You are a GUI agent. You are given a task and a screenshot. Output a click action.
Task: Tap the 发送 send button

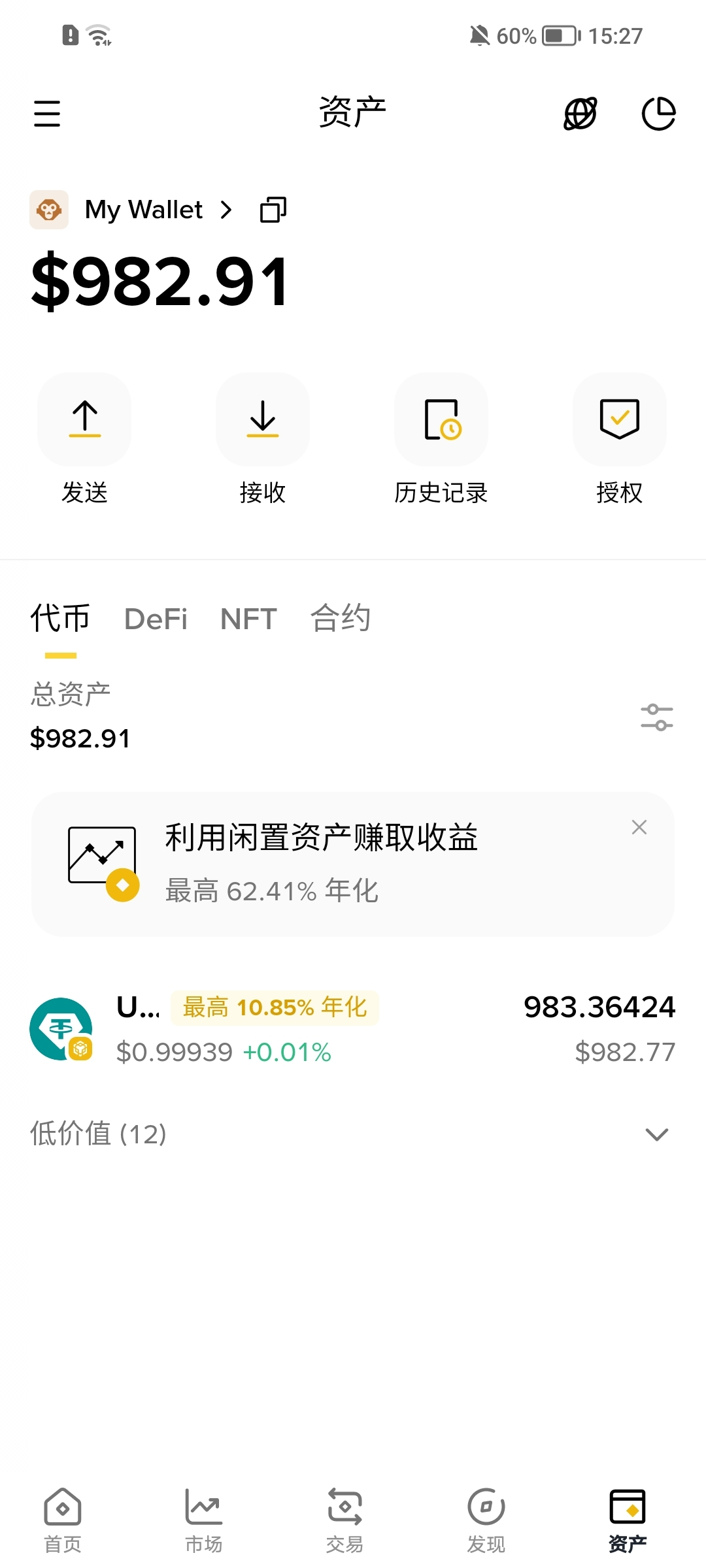(84, 439)
